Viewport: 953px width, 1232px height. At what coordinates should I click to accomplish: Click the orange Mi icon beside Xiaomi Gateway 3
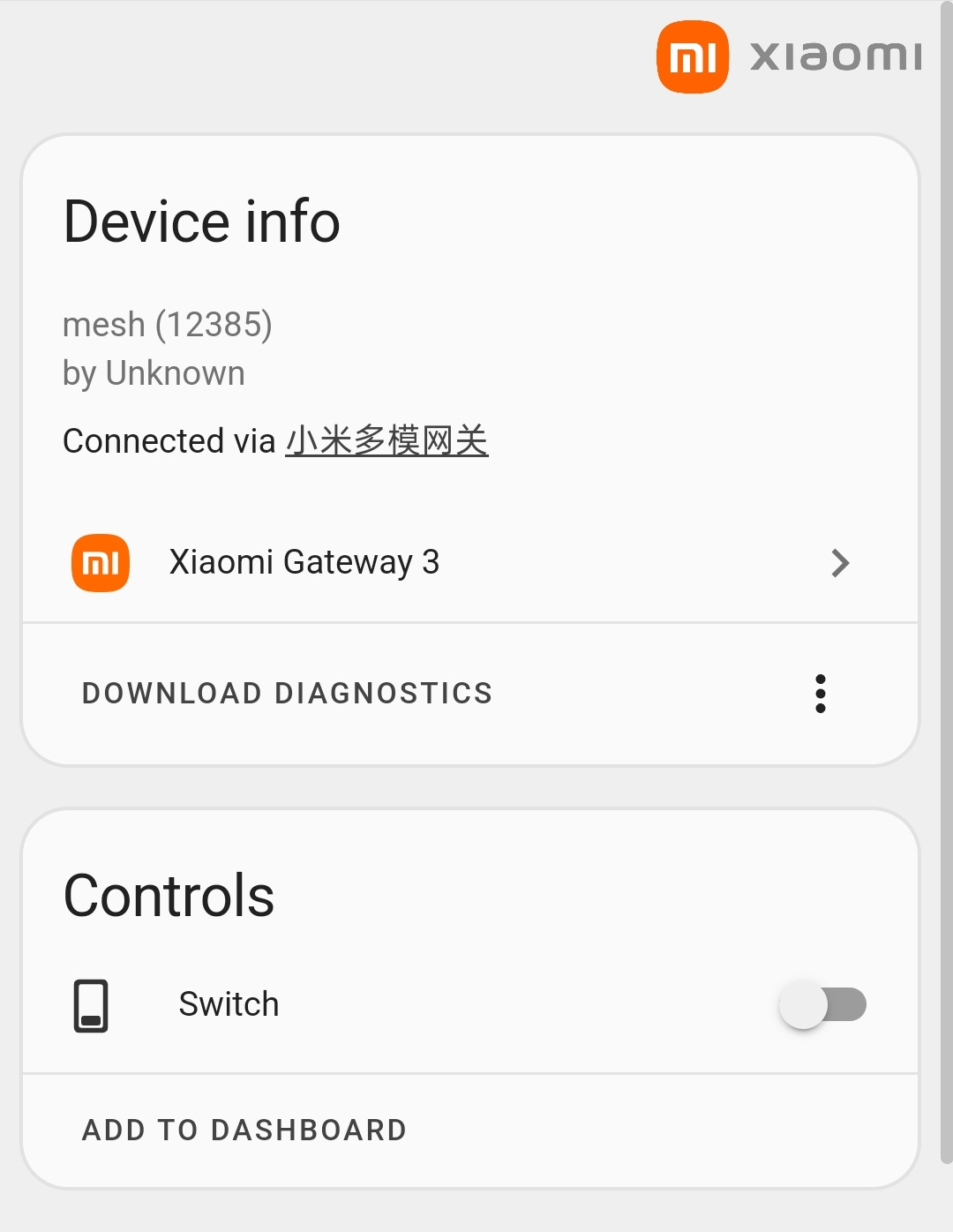[99, 562]
